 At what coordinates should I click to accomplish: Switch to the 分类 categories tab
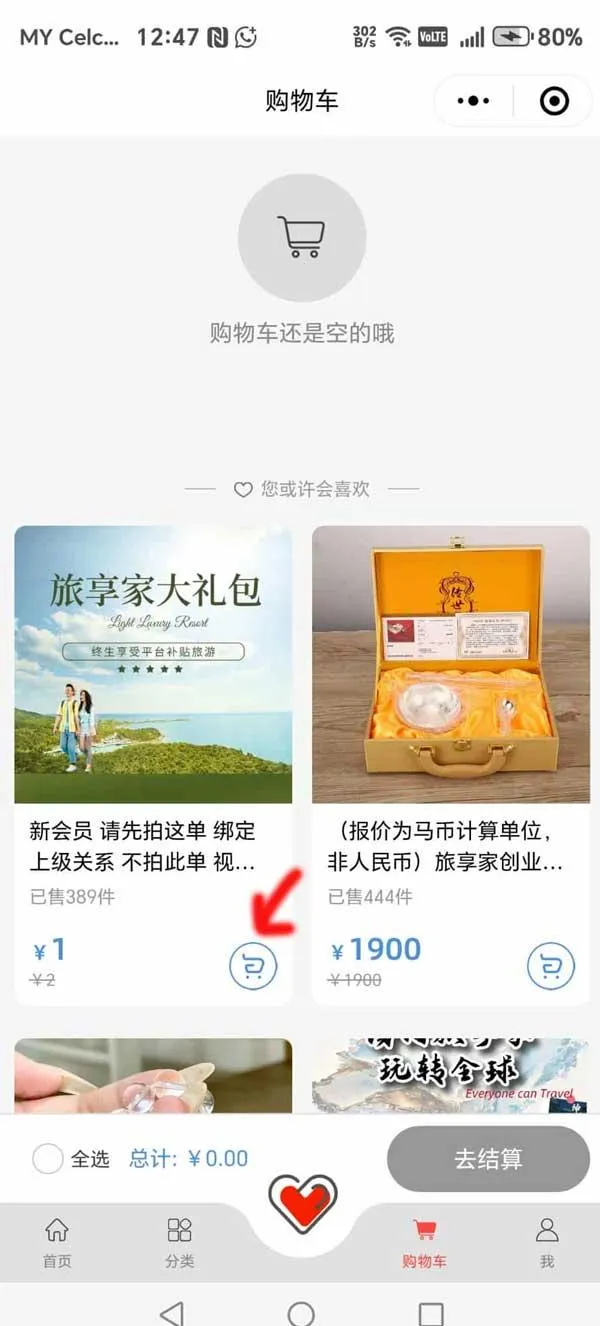(179, 1243)
